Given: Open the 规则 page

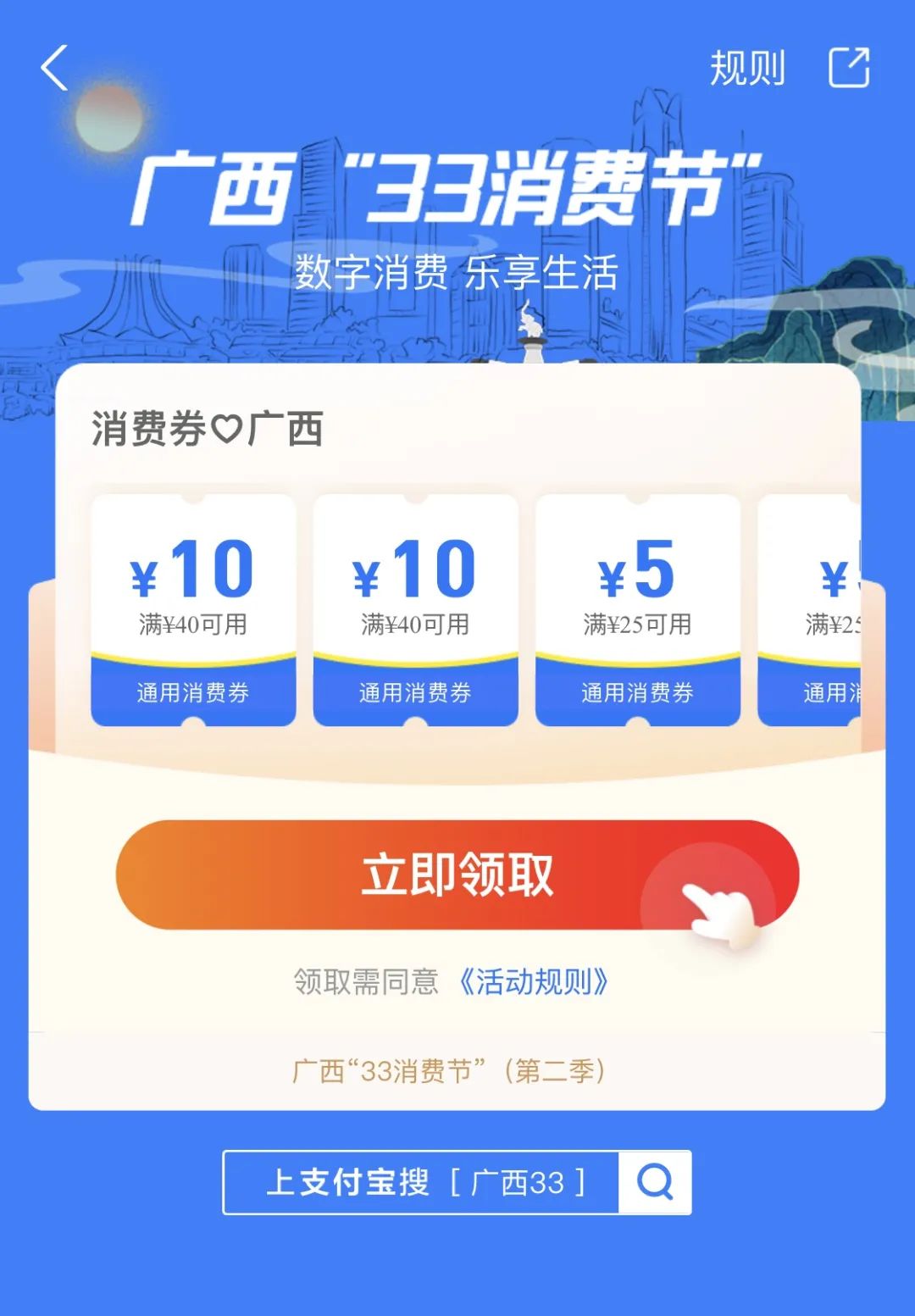Looking at the screenshot, I should coord(747,69).
